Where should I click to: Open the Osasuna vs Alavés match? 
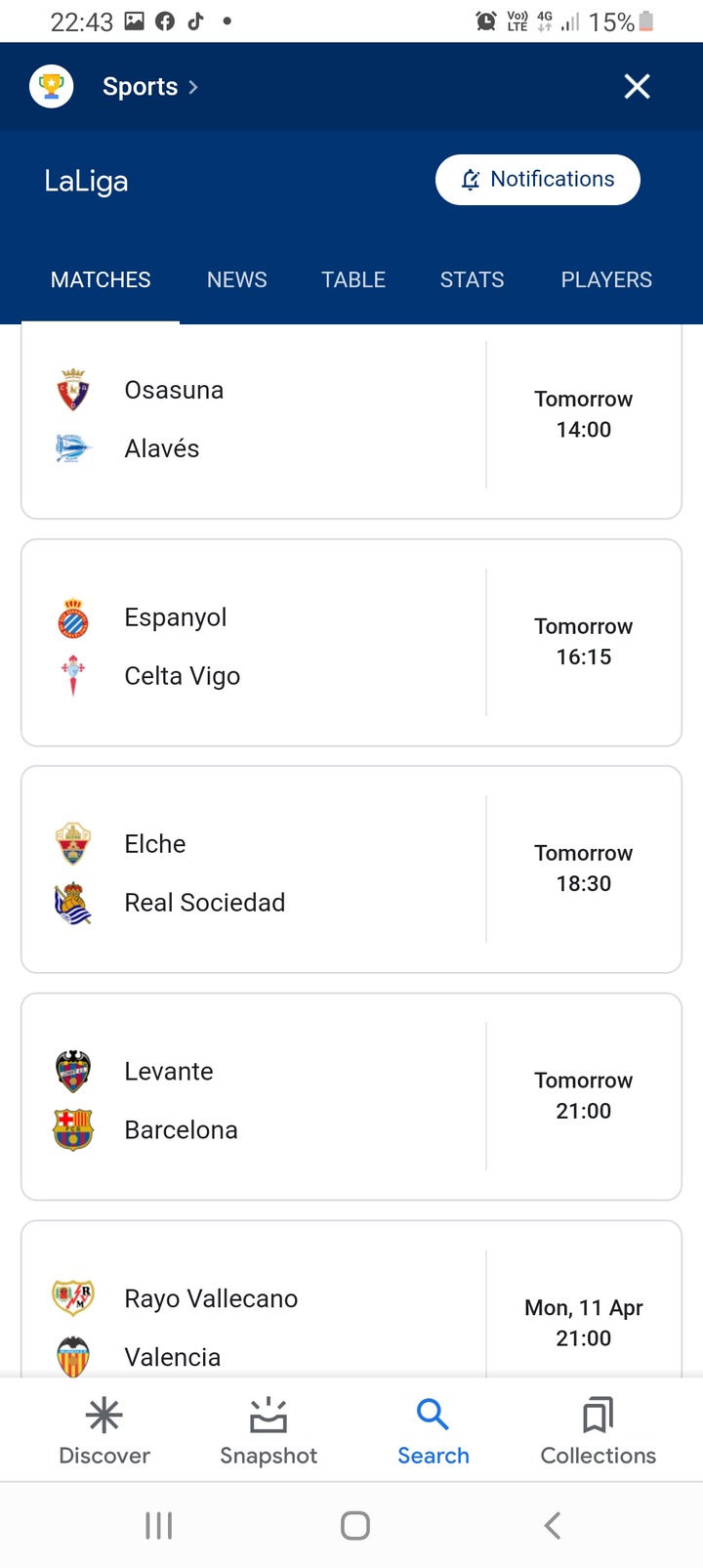[351, 421]
